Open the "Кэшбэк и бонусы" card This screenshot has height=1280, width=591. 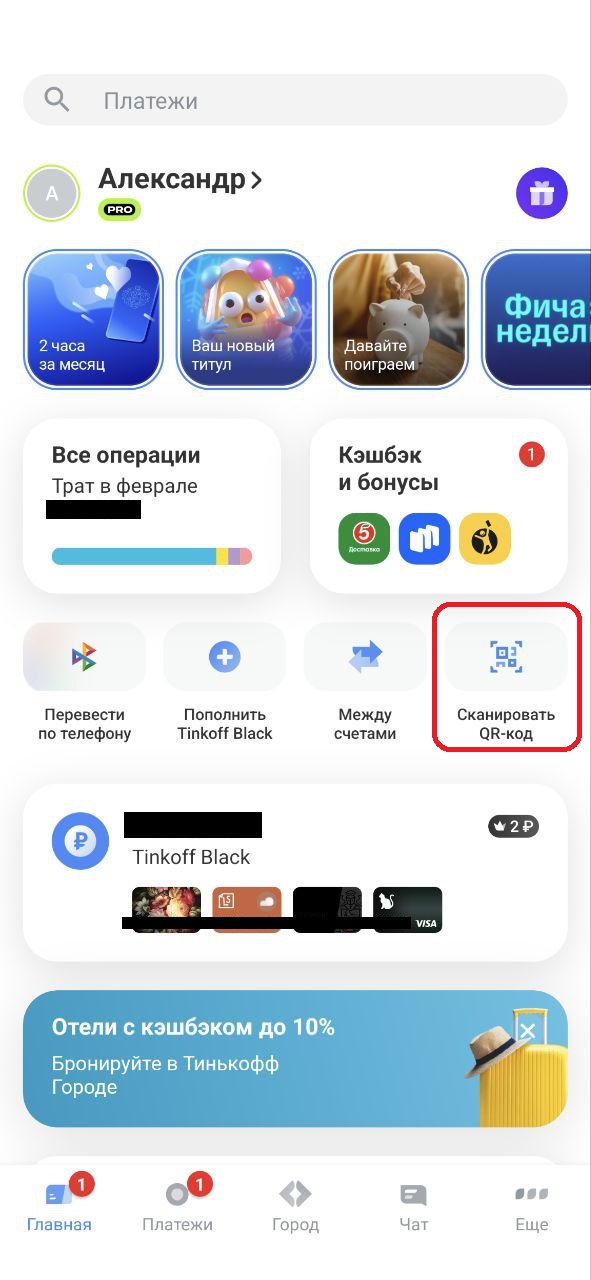(x=439, y=506)
